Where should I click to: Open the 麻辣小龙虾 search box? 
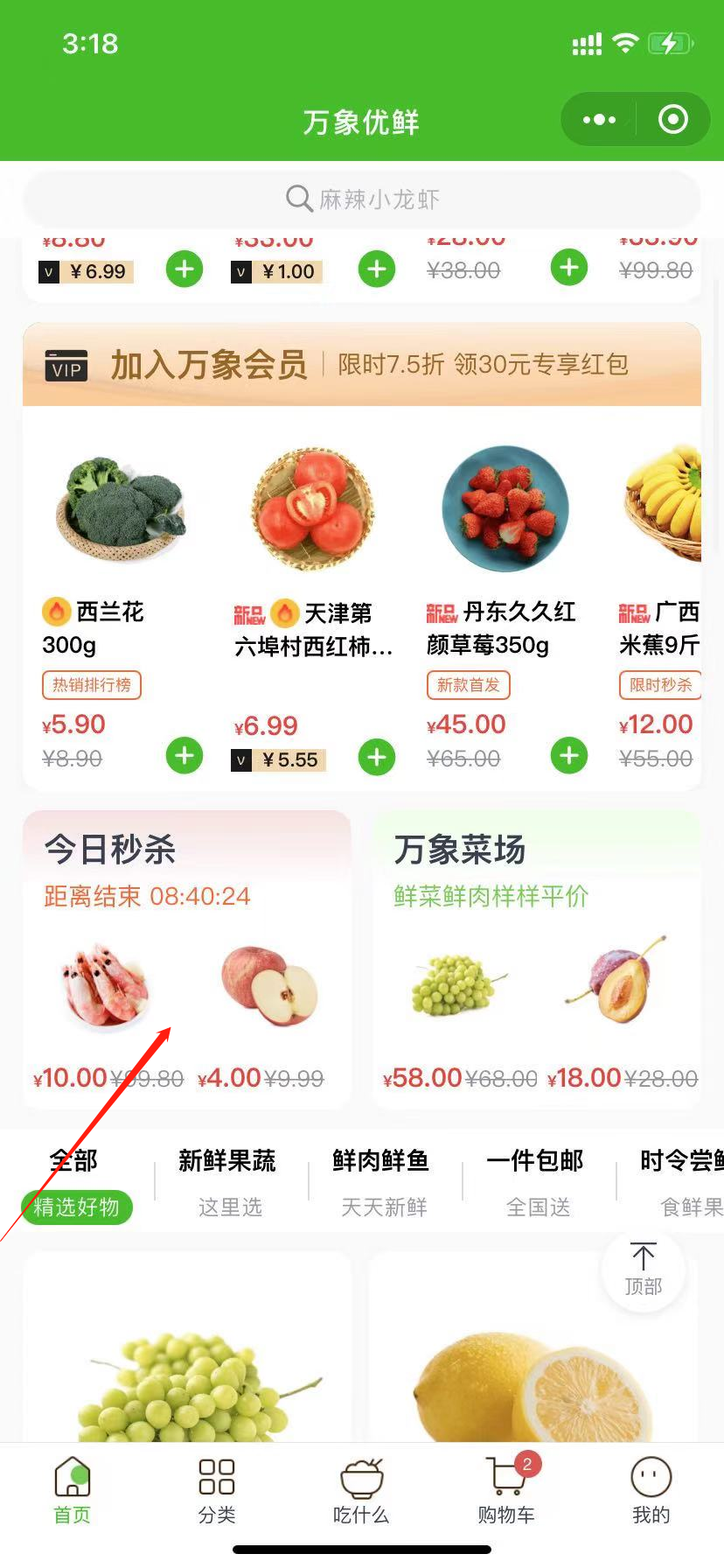tap(362, 199)
